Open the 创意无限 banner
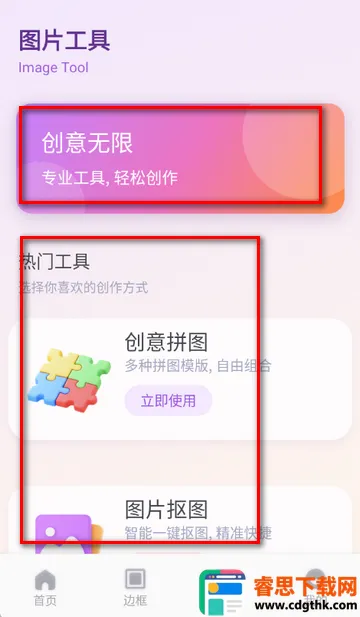The image size is (360, 617). click(x=181, y=159)
